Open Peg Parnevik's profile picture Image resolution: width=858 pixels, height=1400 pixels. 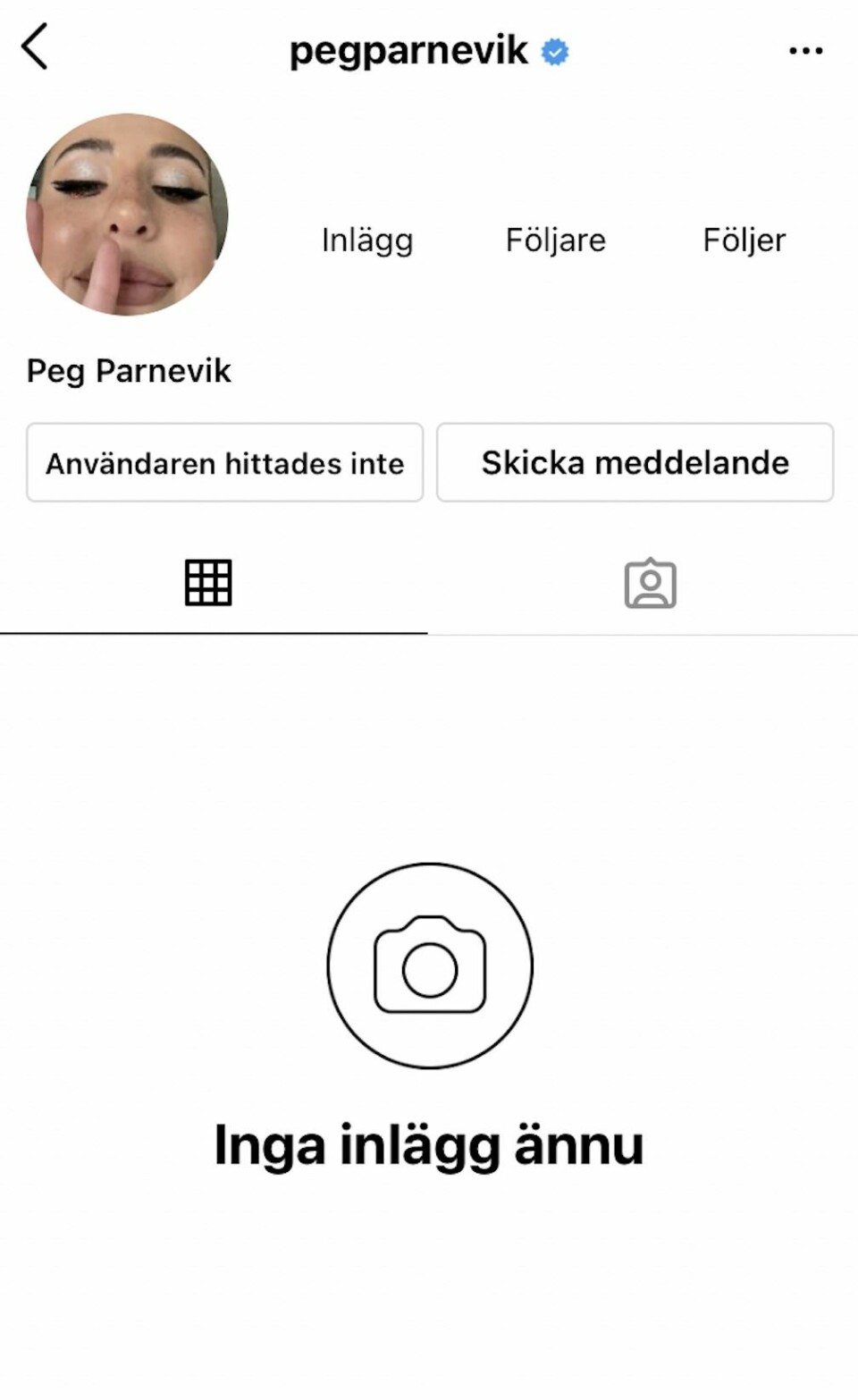tap(127, 215)
